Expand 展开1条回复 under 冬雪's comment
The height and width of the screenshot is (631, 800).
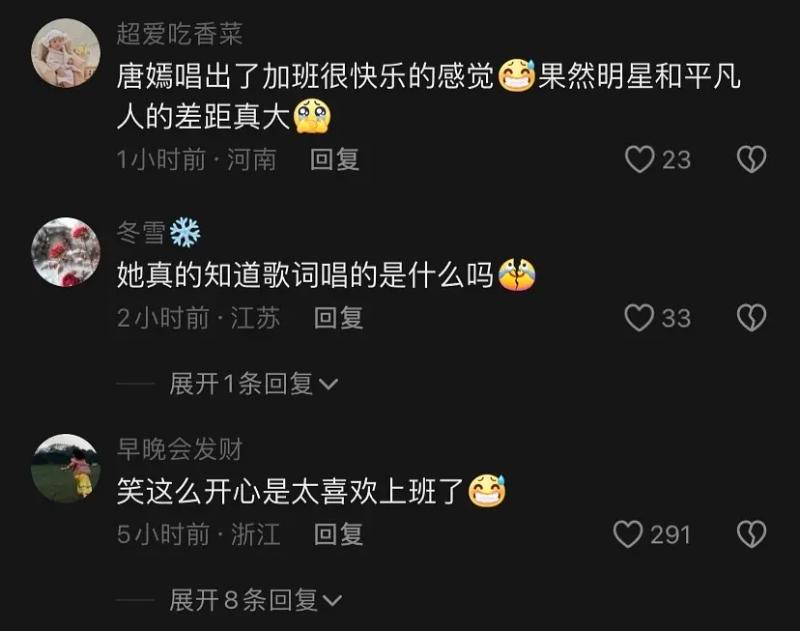(254, 384)
